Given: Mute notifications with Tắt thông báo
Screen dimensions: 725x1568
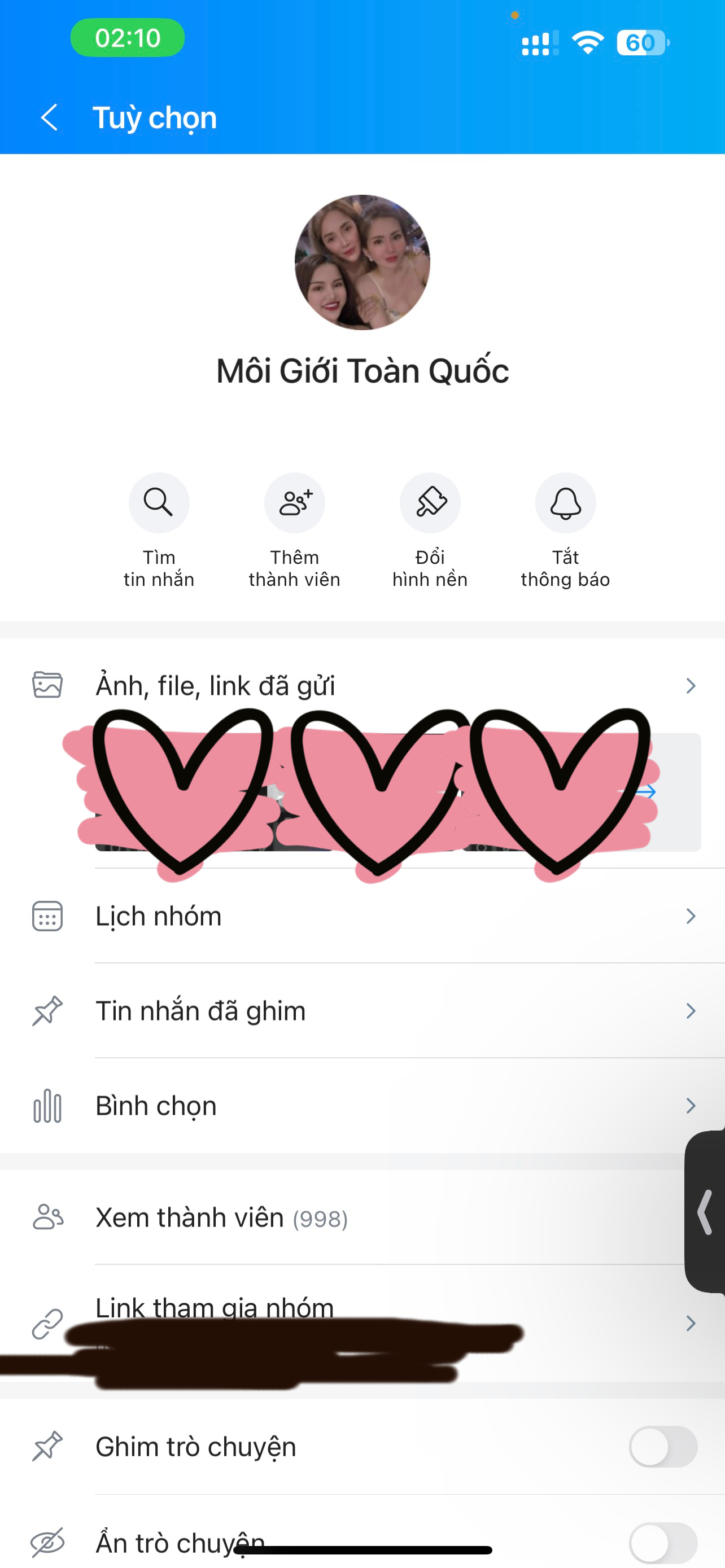Looking at the screenshot, I should pyautogui.click(x=566, y=503).
